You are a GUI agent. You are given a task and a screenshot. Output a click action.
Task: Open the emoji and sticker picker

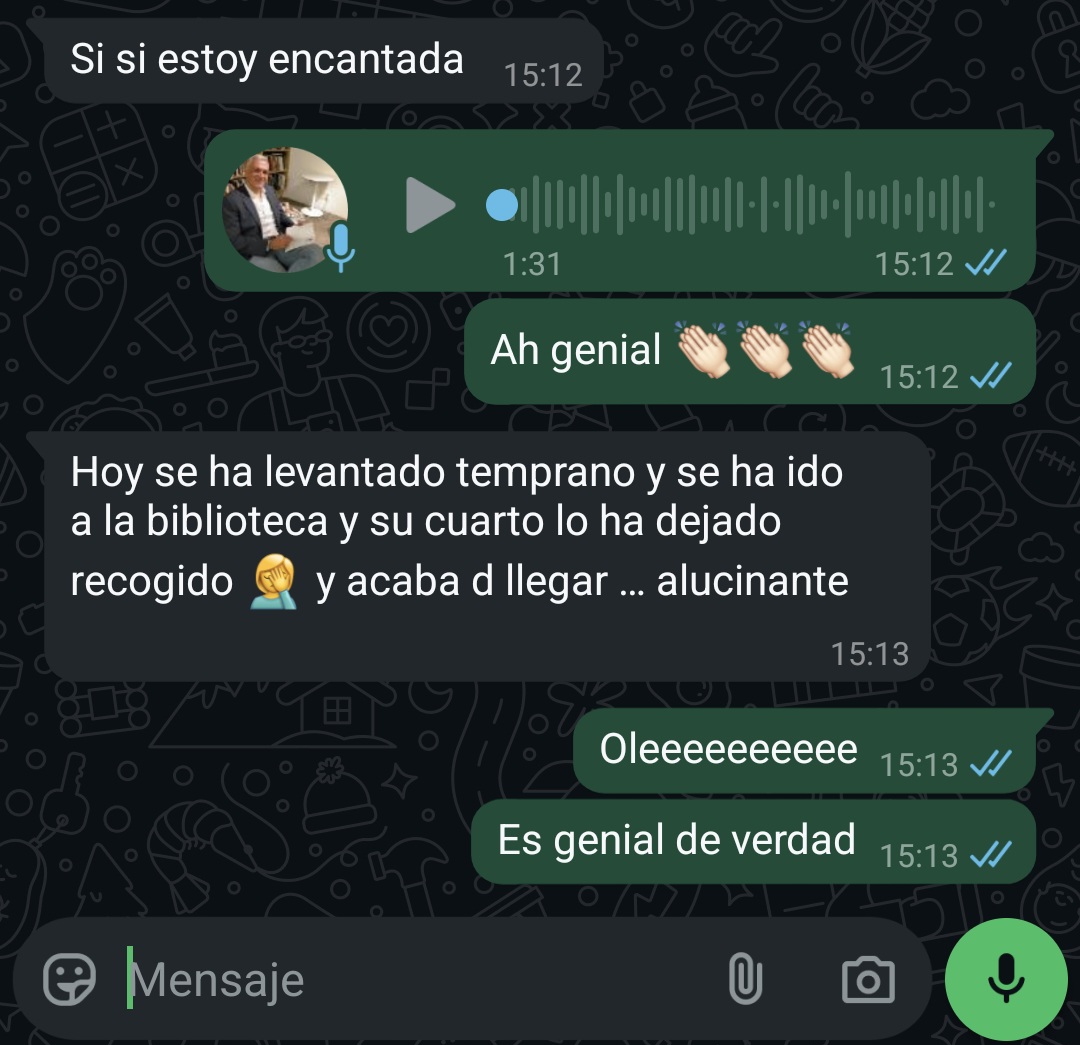[x=70, y=978]
